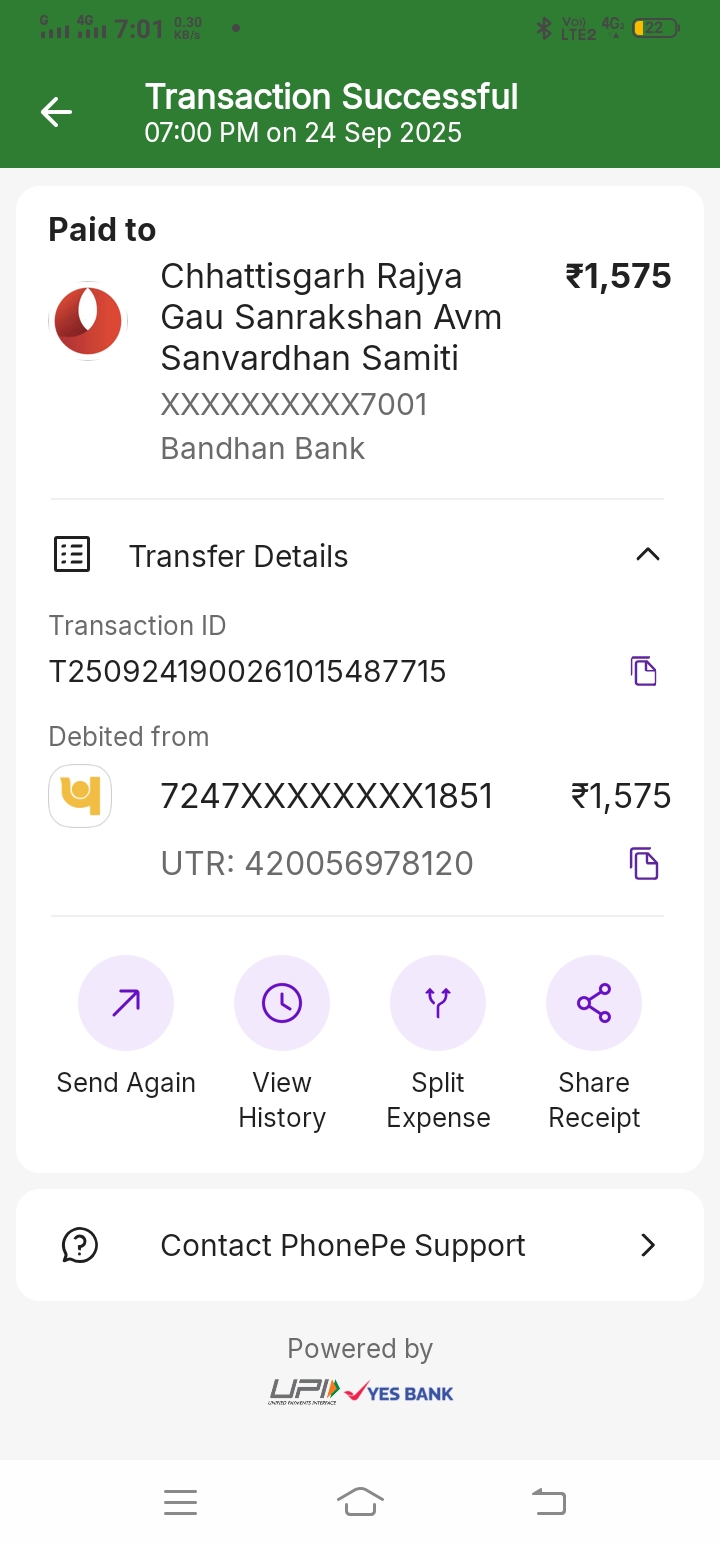Open recent apps from navigation bar
The width and height of the screenshot is (720, 1544).
tap(180, 1501)
